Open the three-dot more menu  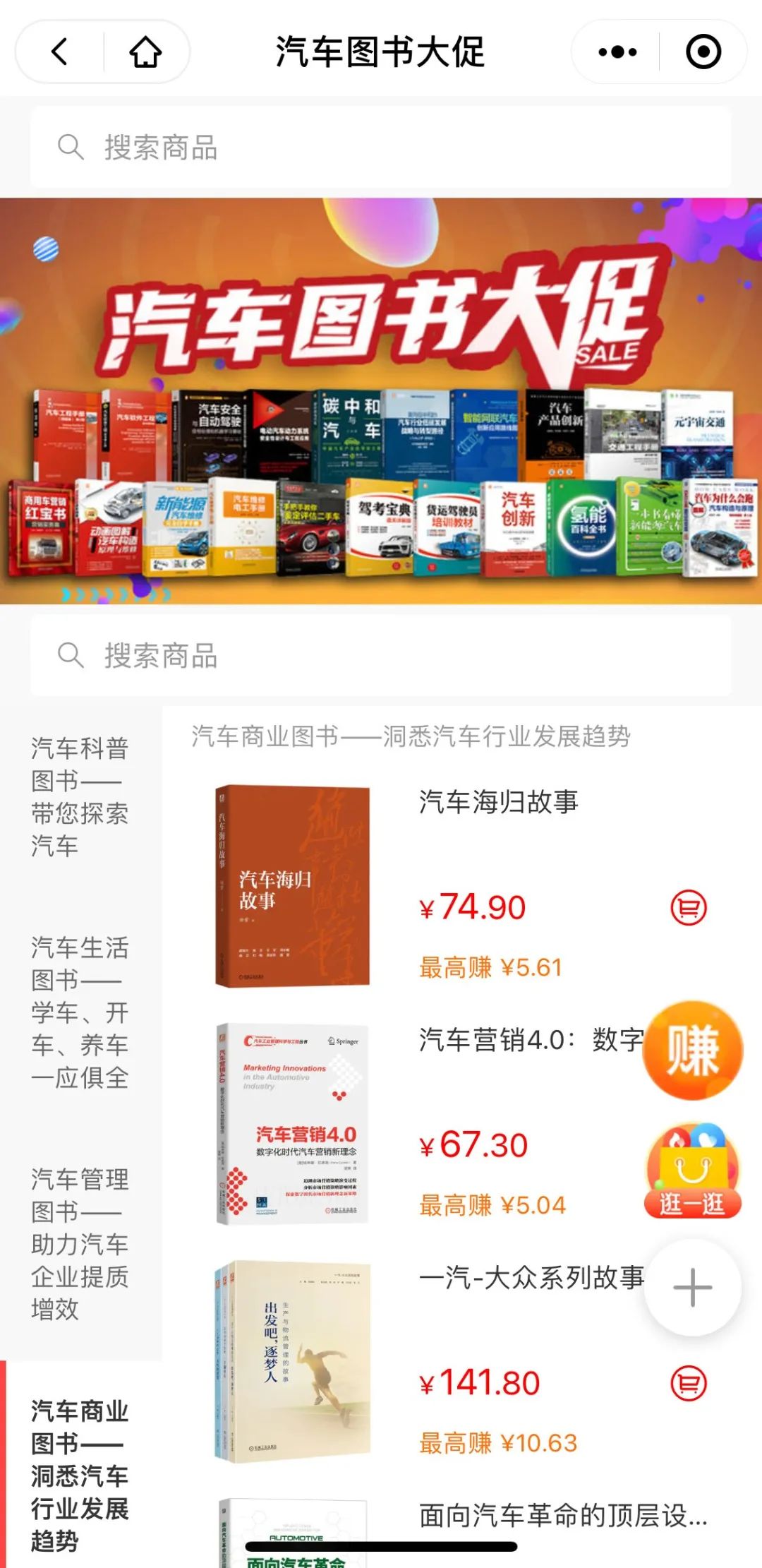pos(617,52)
